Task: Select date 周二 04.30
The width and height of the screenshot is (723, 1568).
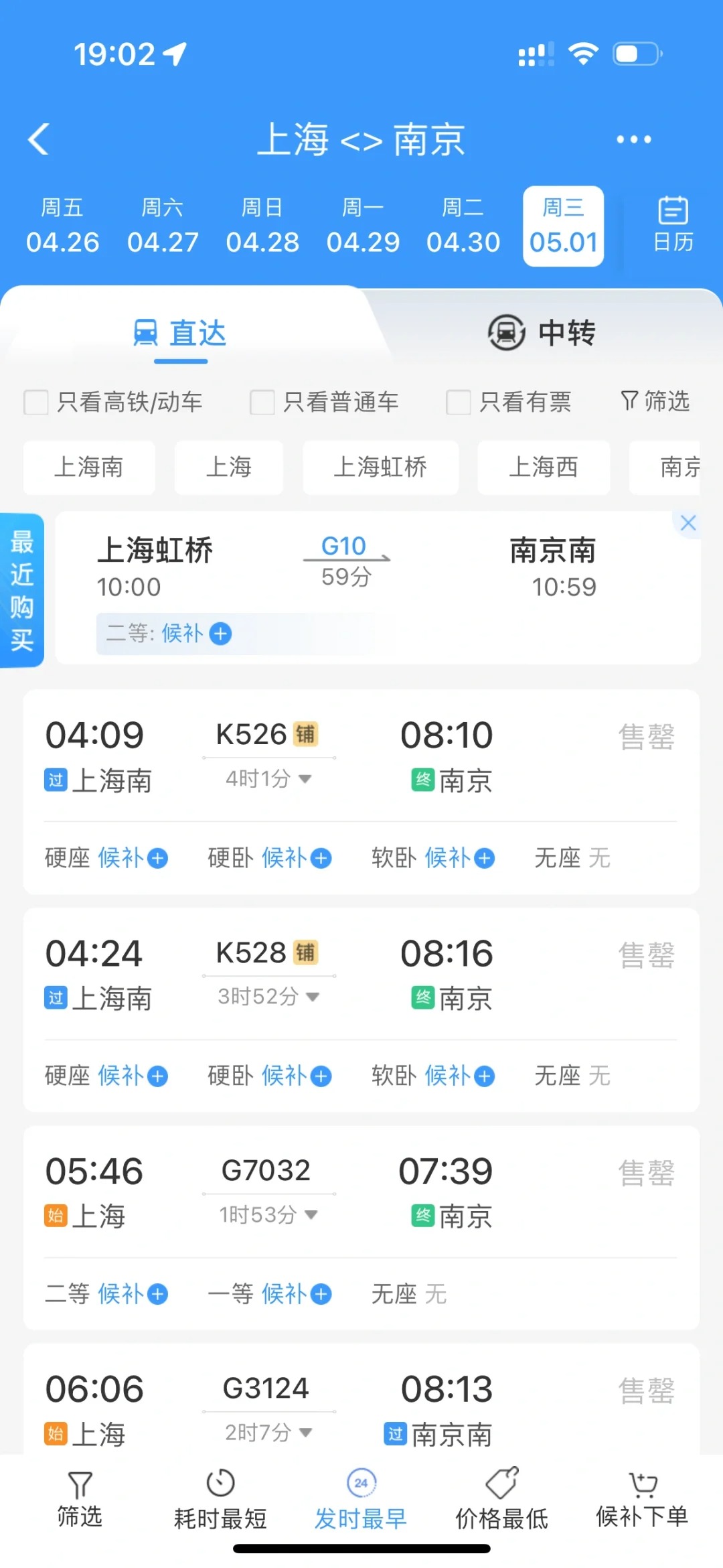Action: tap(463, 226)
